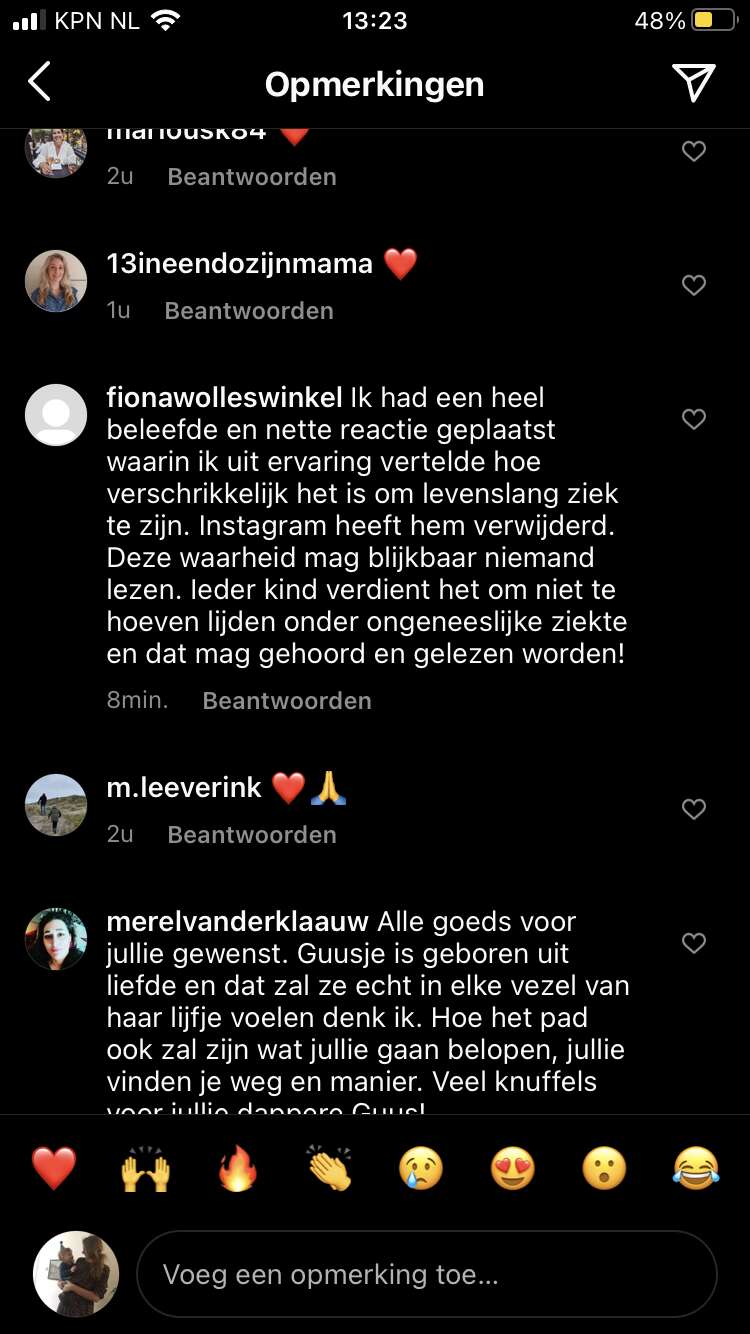The image size is (750, 1334).
Task: Insert the clapping hands emoji
Action: pyautogui.click(x=329, y=1168)
